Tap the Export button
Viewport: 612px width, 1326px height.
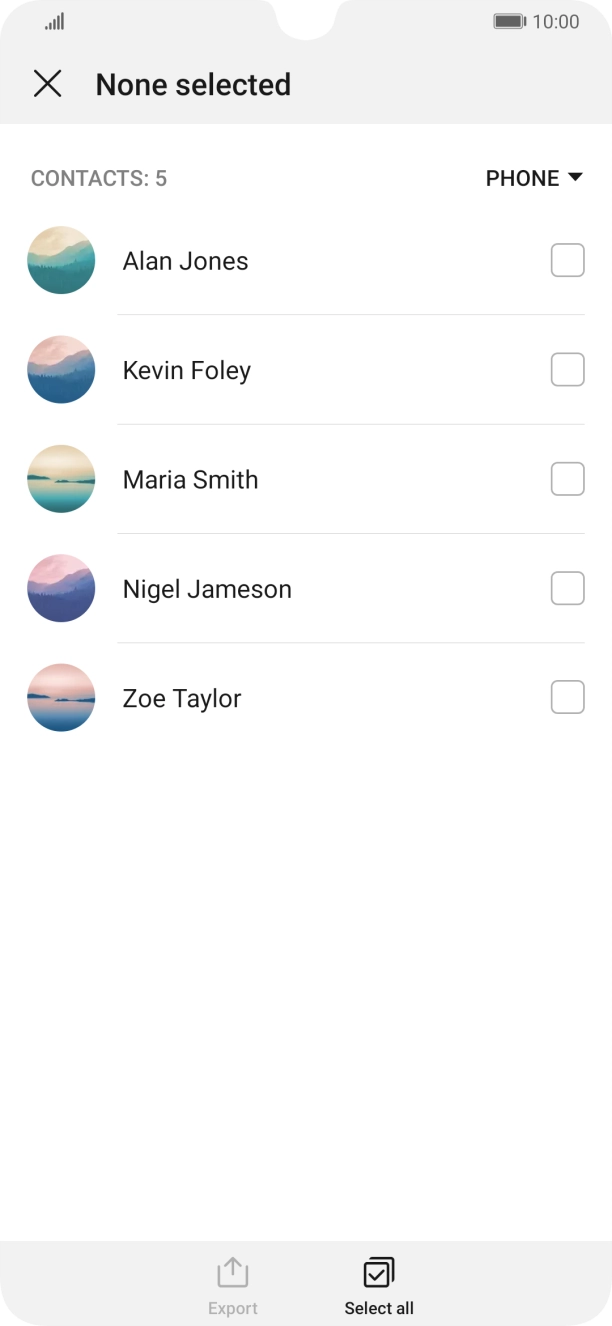pos(233,1286)
